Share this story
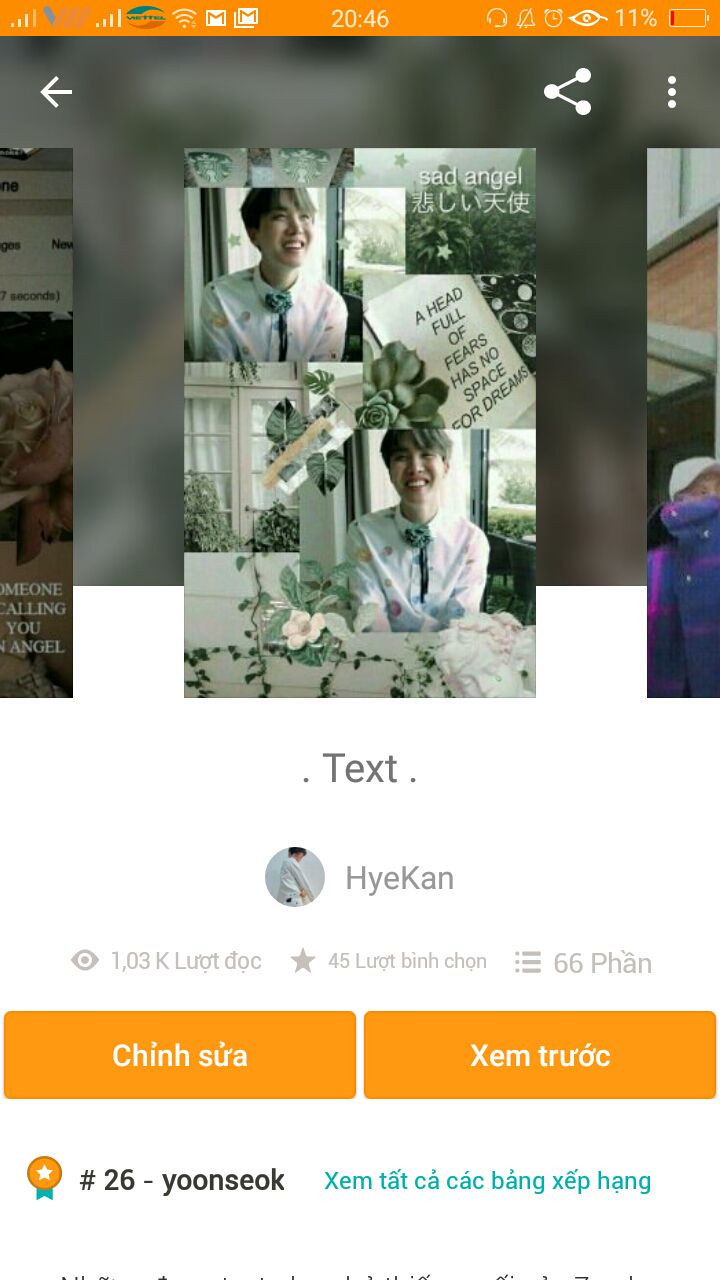This screenshot has width=720, height=1280. [x=568, y=92]
